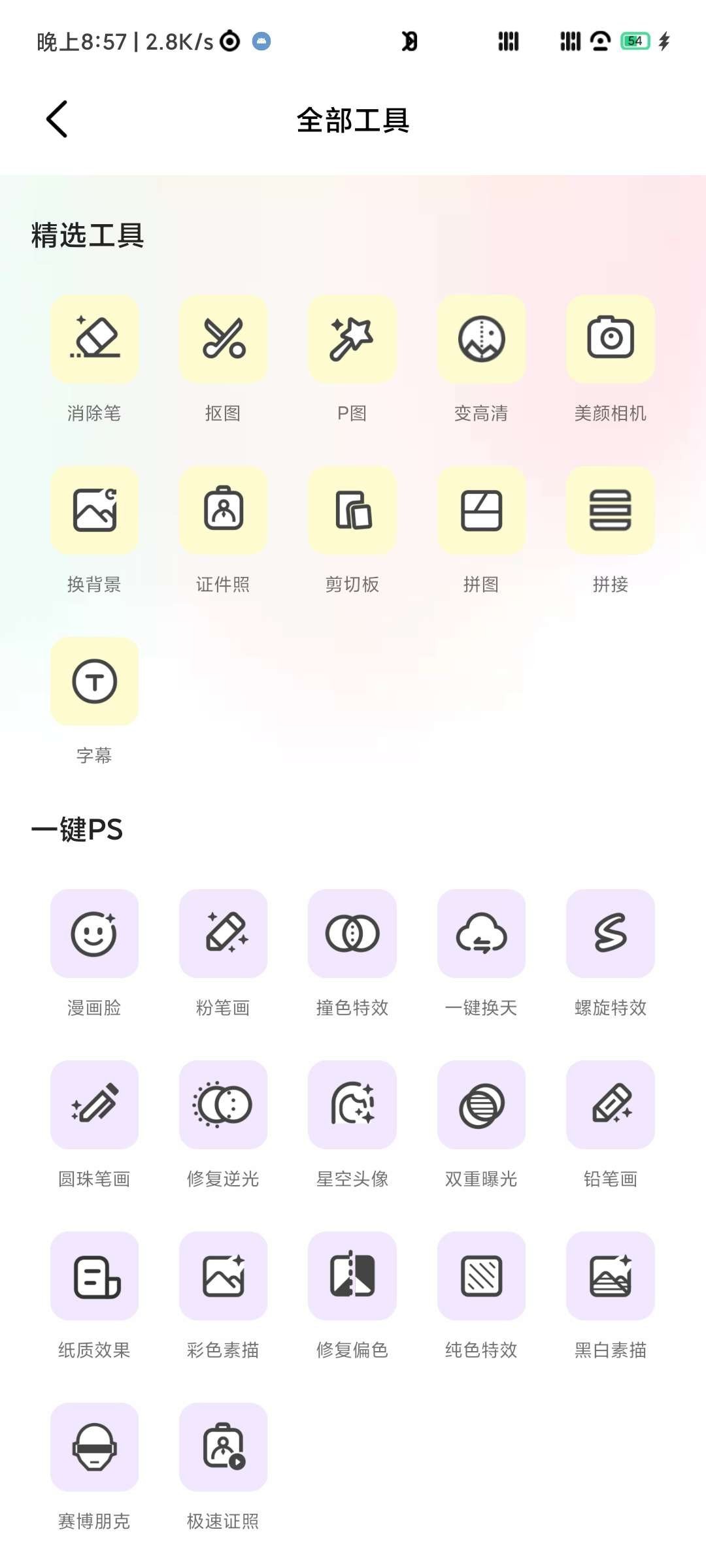Choose the 换背景 background tool
This screenshot has width=706, height=1568.
click(94, 510)
